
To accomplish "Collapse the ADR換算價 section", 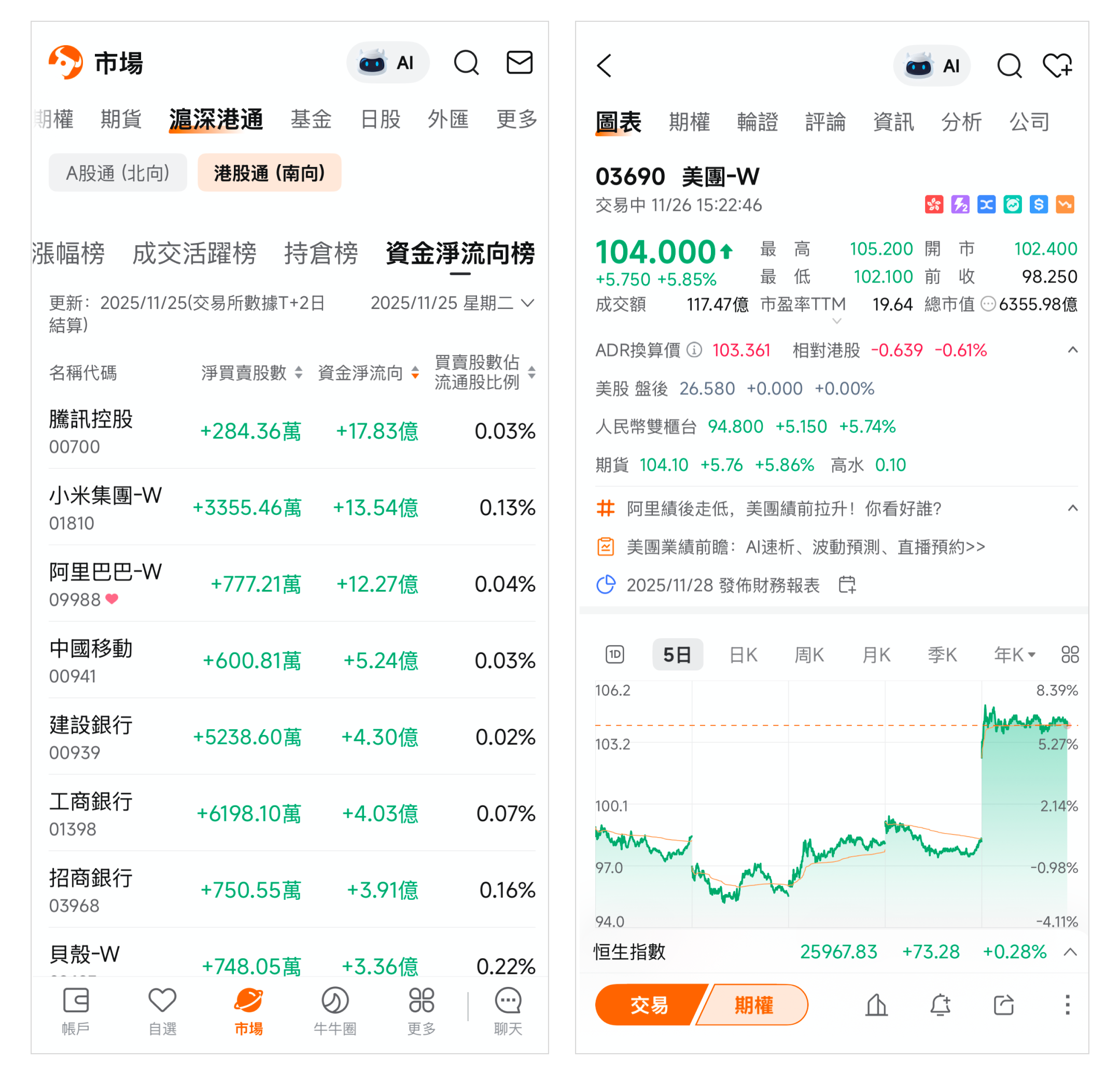I will tap(1073, 350).
